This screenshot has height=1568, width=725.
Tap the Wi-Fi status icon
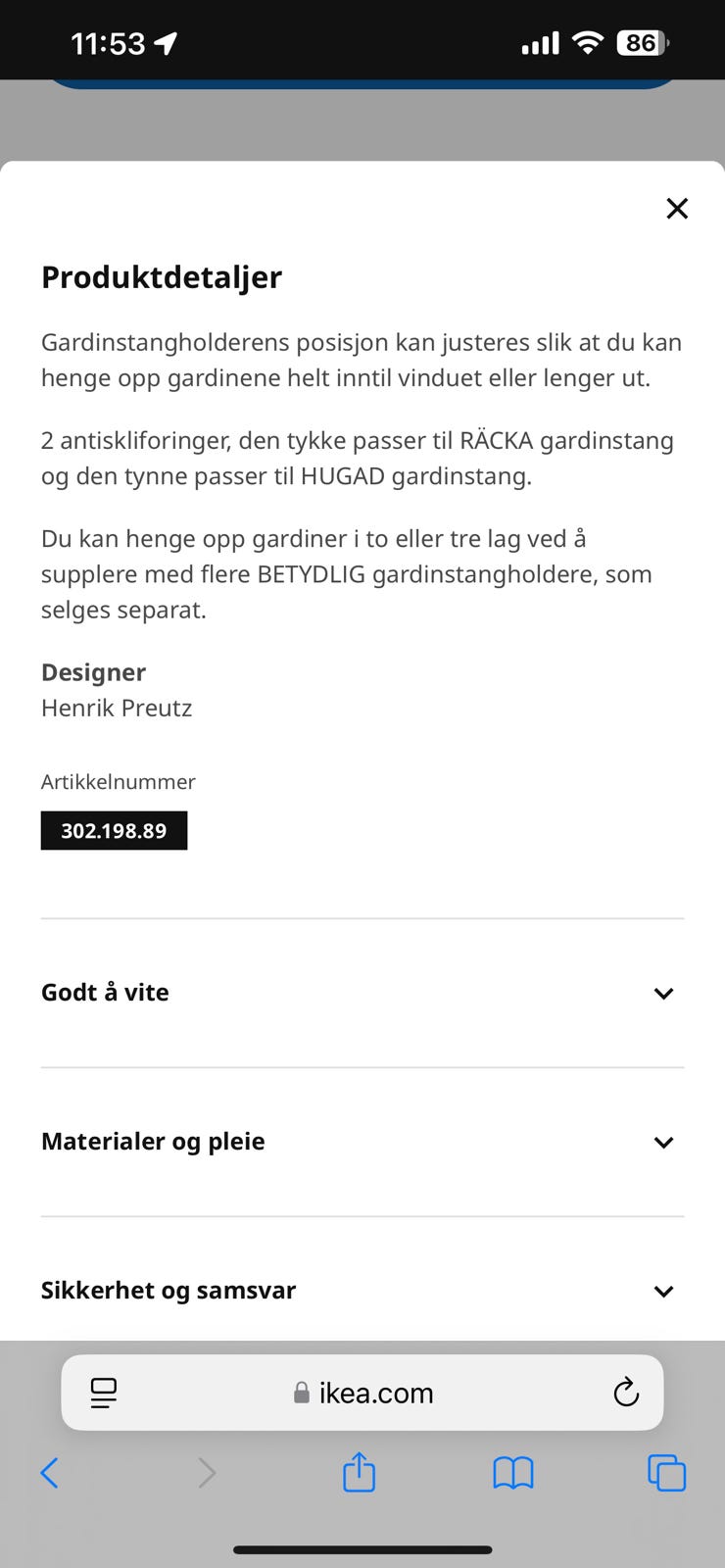click(585, 42)
